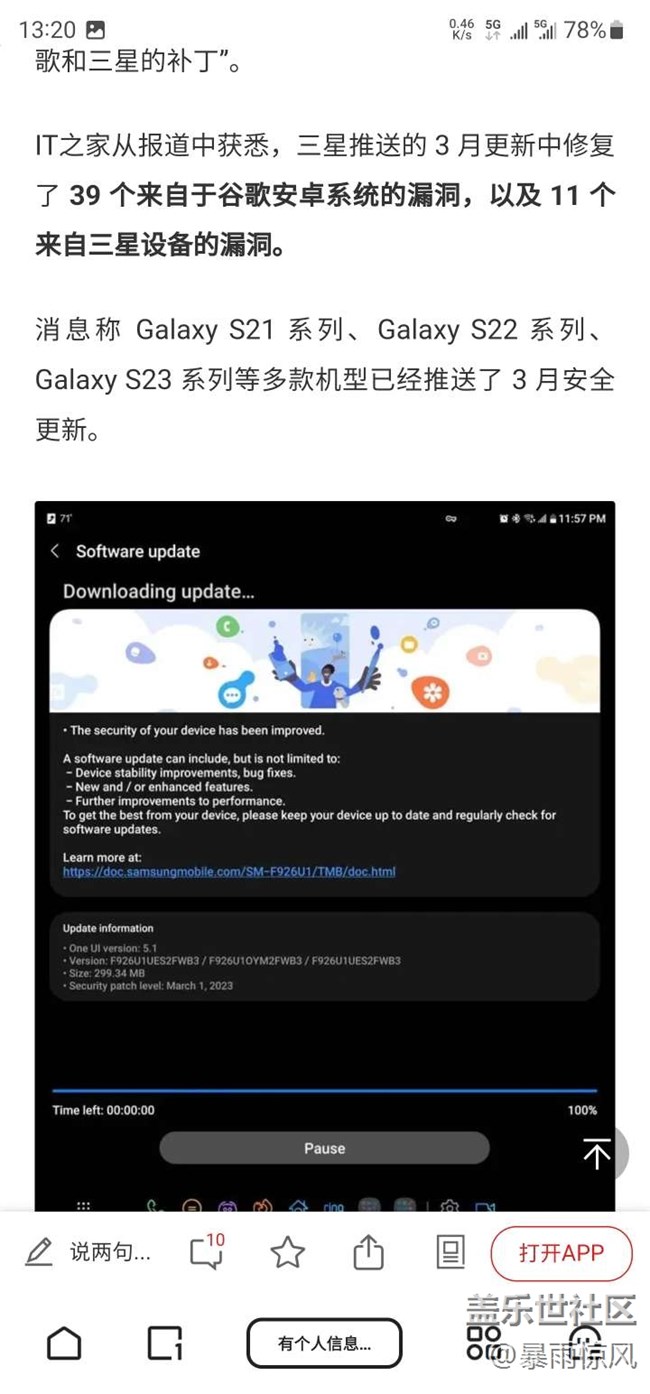
Task: Enlarge the software update screenshot image
Action: [325, 850]
